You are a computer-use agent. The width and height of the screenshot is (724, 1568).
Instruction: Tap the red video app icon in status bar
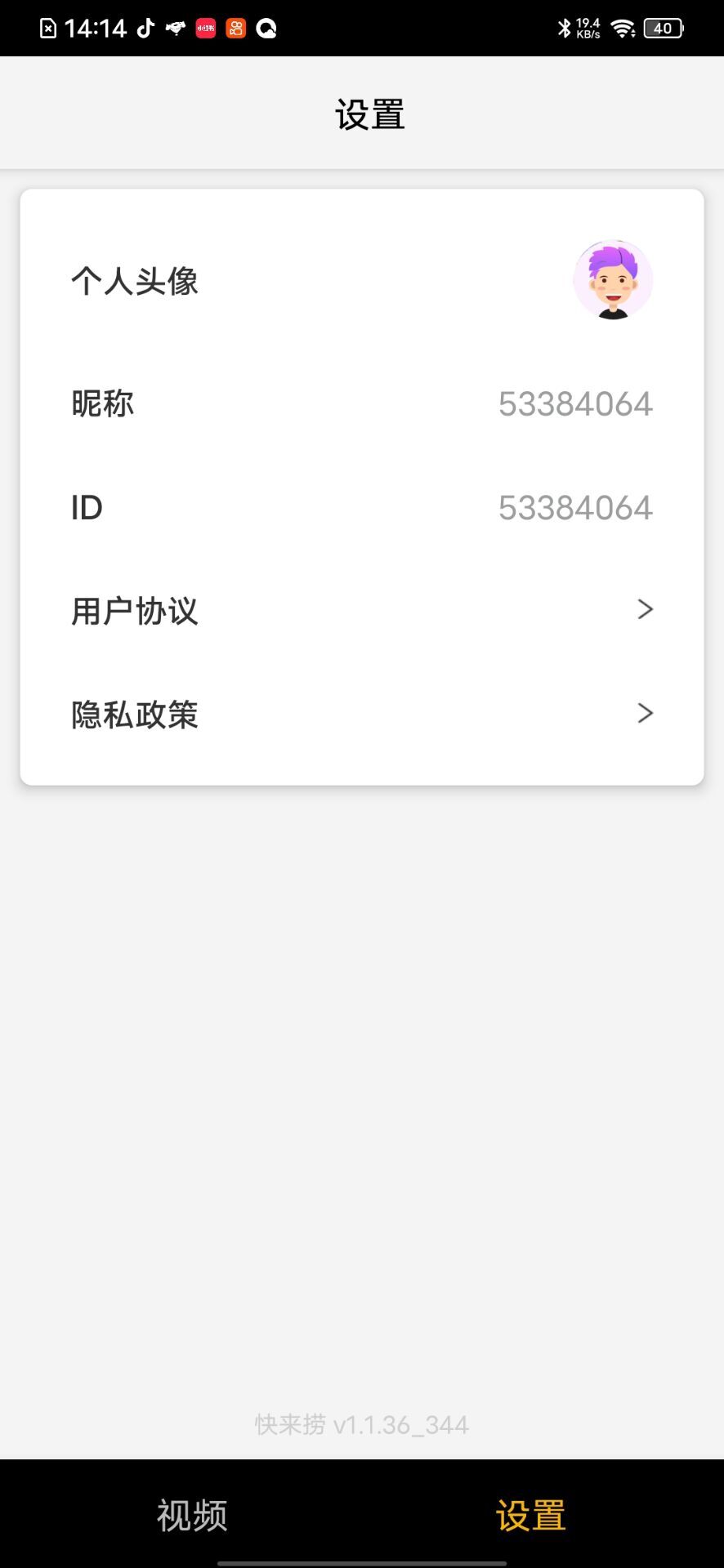(x=203, y=27)
